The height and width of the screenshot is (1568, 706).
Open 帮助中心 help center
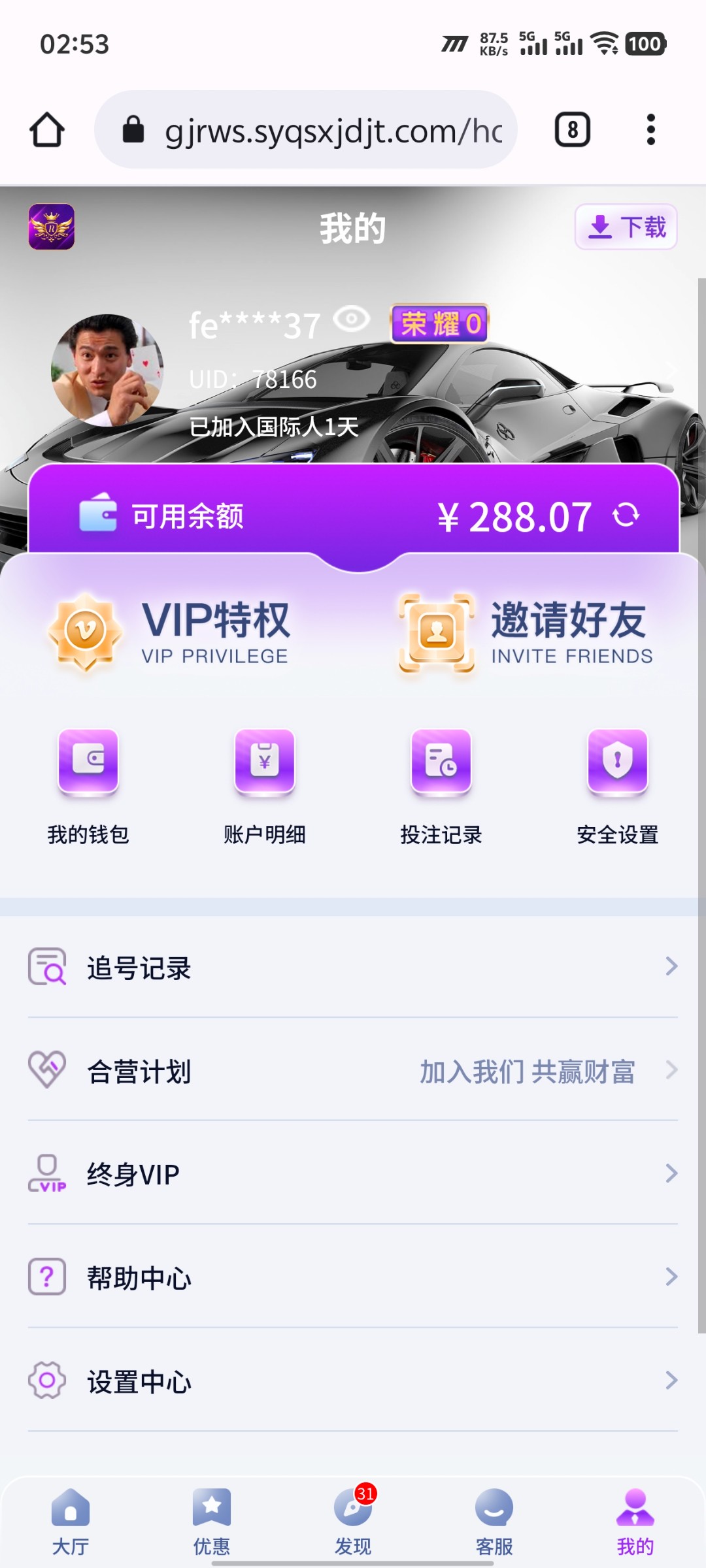pos(353,1277)
